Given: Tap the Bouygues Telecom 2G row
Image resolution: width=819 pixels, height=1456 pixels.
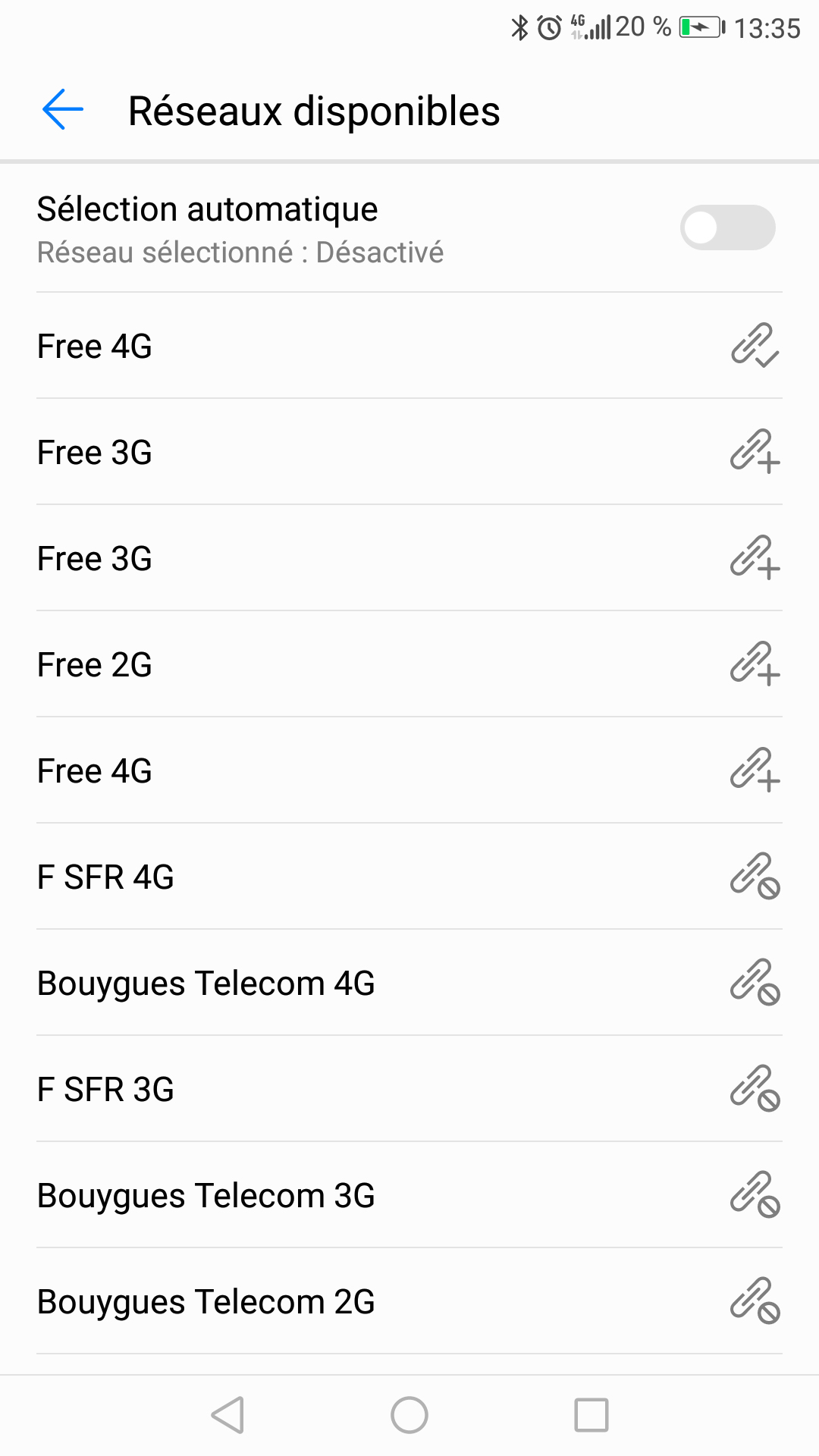Looking at the screenshot, I should click(409, 1301).
